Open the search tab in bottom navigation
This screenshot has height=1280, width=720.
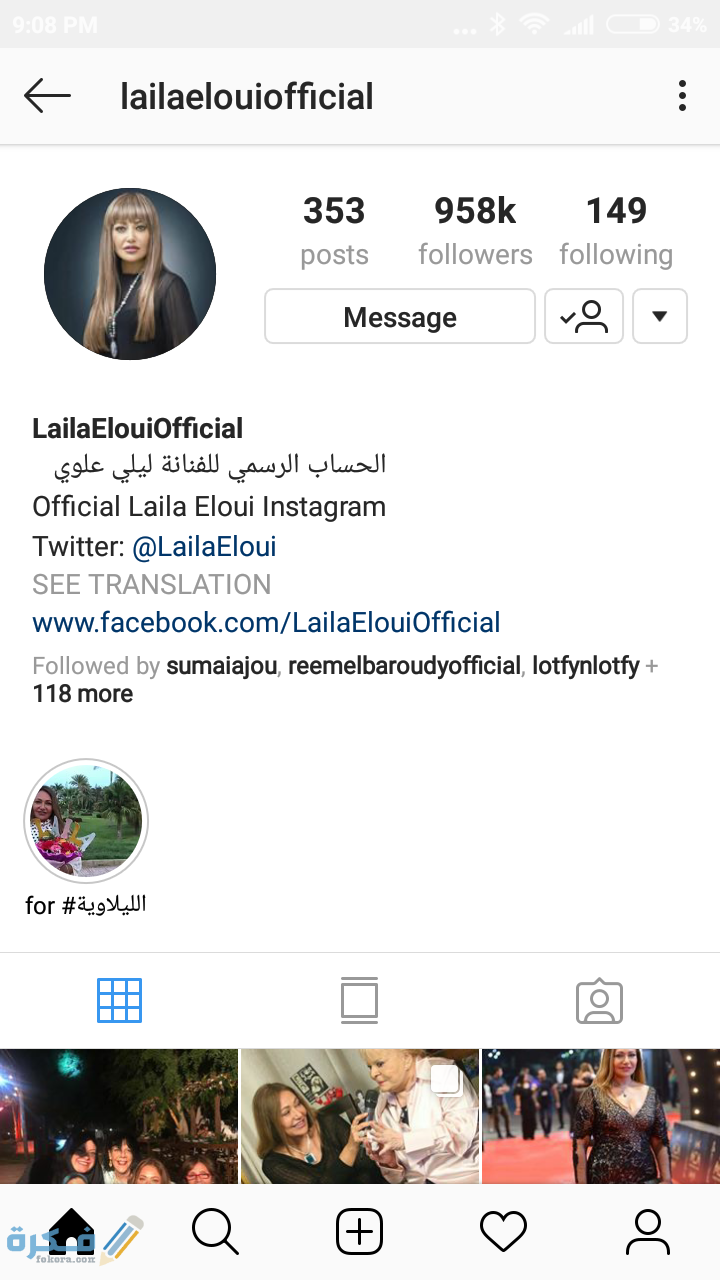coord(215,1232)
